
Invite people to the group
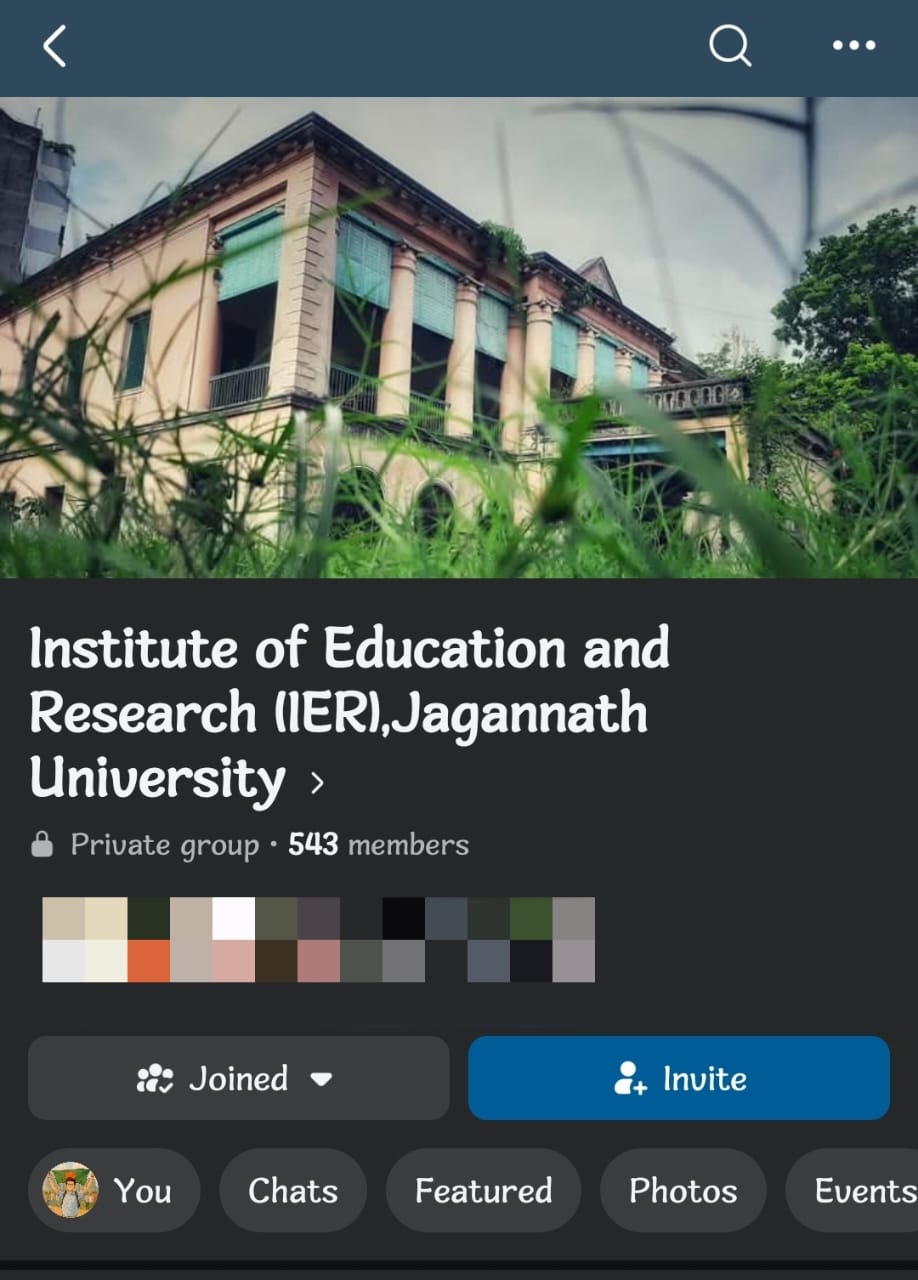coord(678,1078)
